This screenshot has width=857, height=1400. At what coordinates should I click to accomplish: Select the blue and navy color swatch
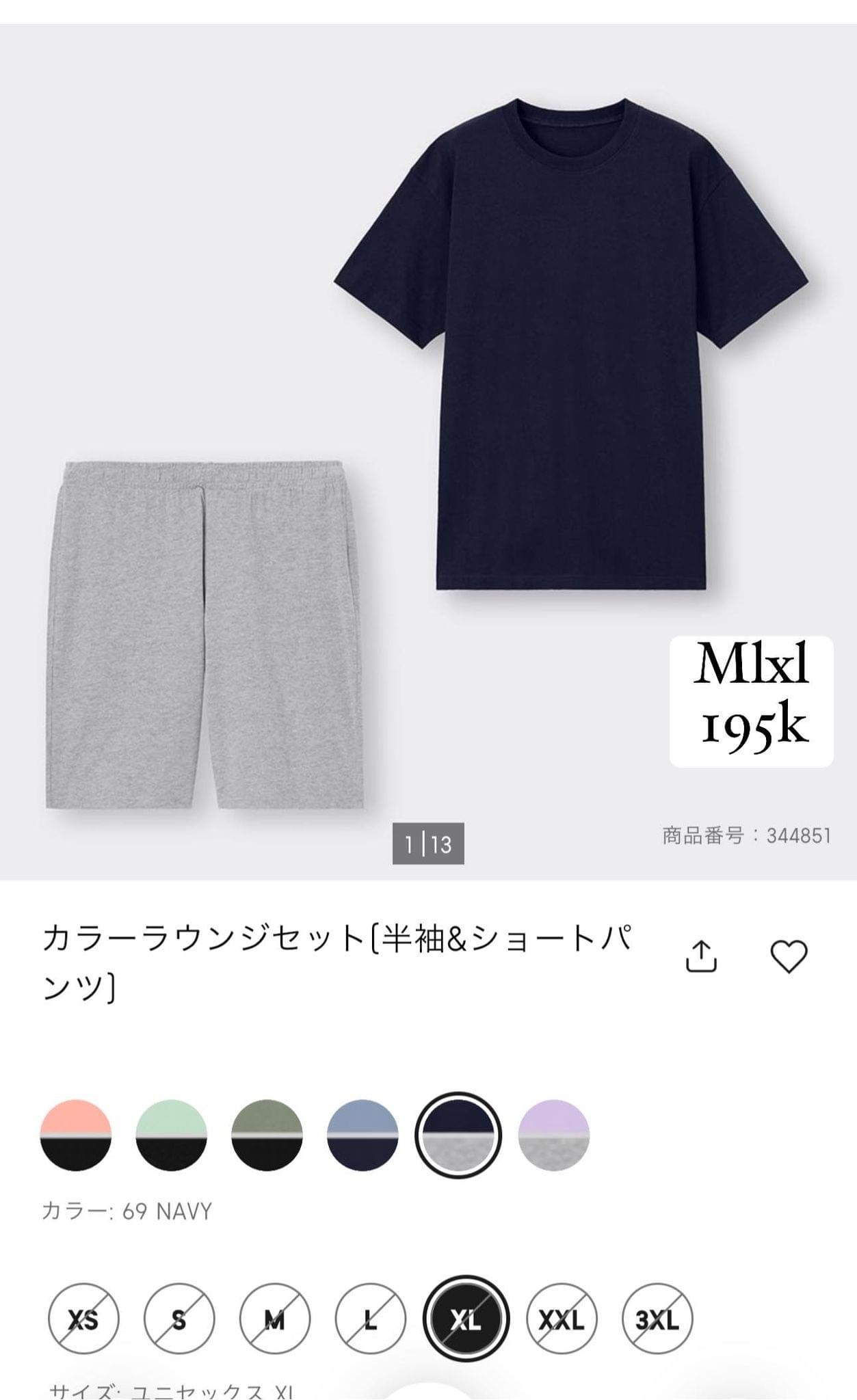[x=362, y=1135]
